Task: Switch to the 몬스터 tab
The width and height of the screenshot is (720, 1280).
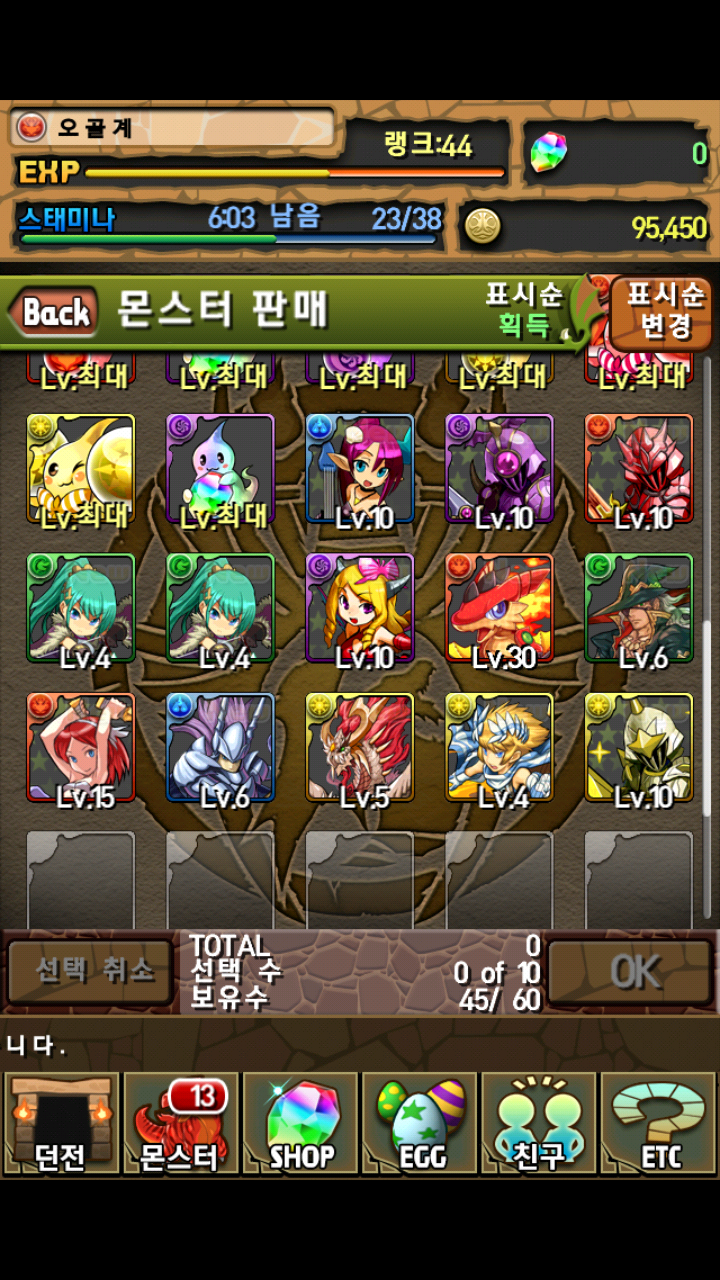Action: click(x=180, y=1123)
